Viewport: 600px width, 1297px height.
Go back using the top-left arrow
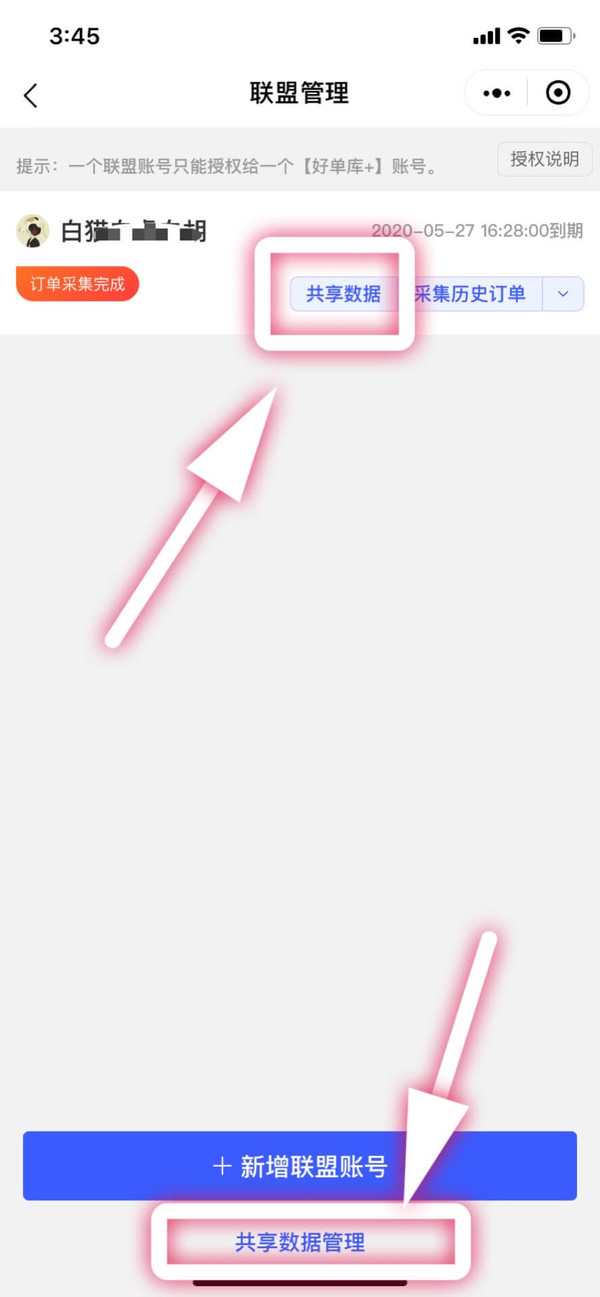click(30, 95)
